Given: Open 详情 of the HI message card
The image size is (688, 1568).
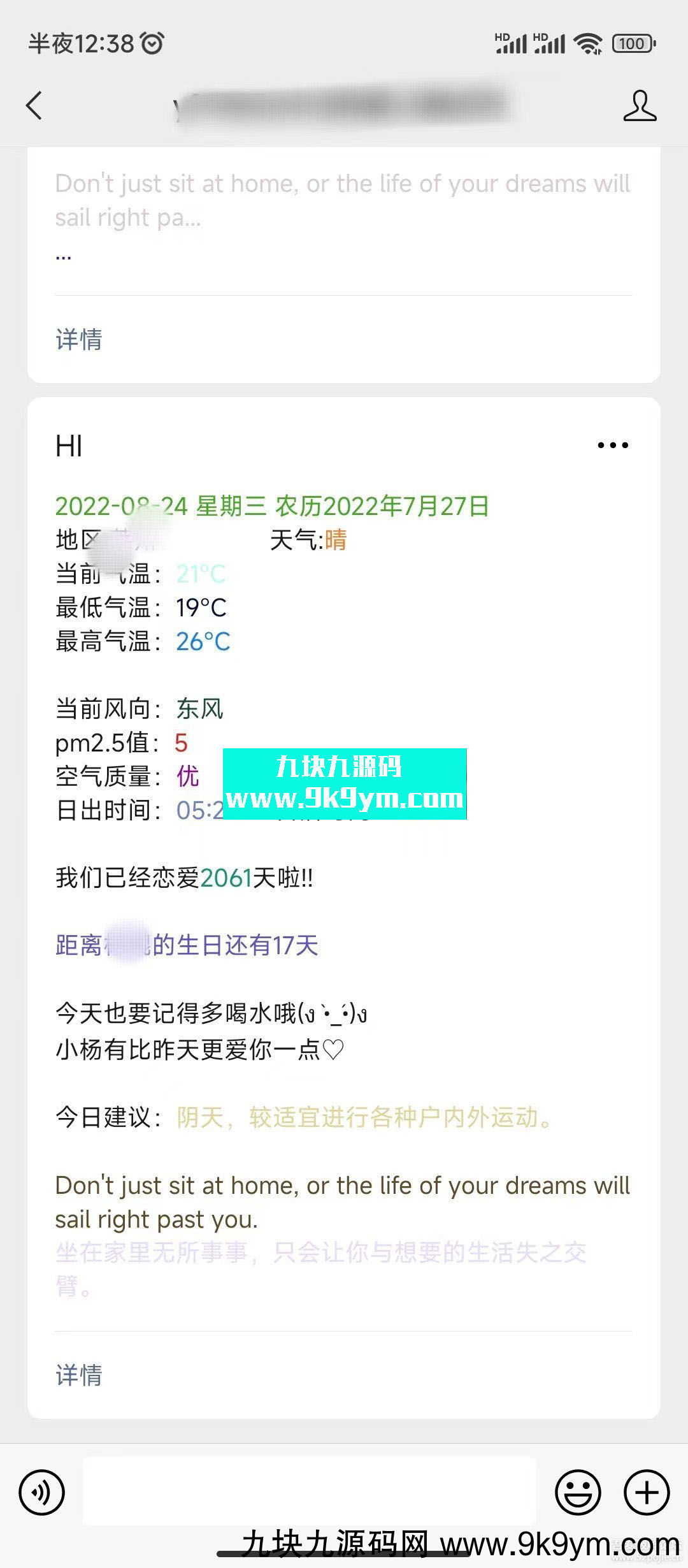Looking at the screenshot, I should (79, 1375).
